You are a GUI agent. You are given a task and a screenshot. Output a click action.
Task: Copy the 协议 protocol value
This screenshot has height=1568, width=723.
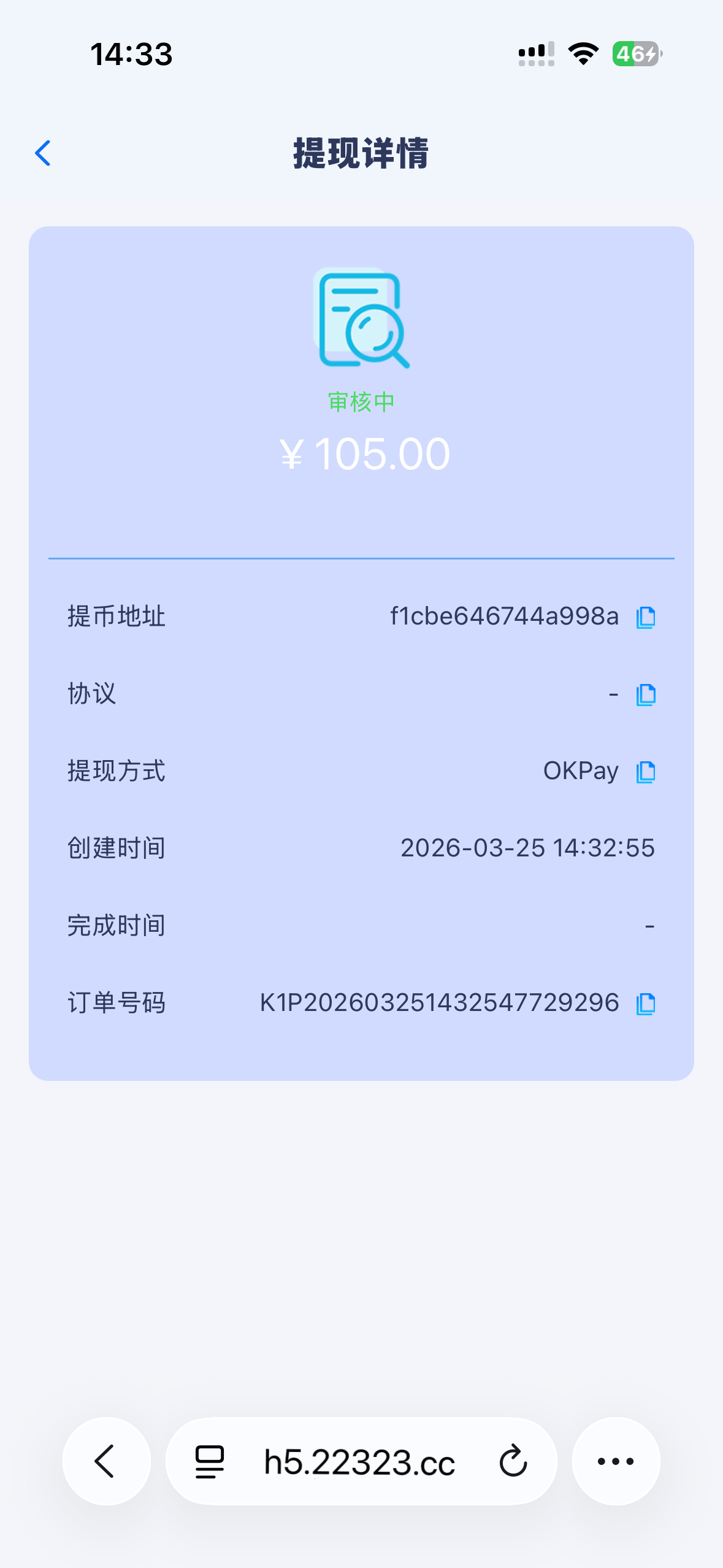646,694
